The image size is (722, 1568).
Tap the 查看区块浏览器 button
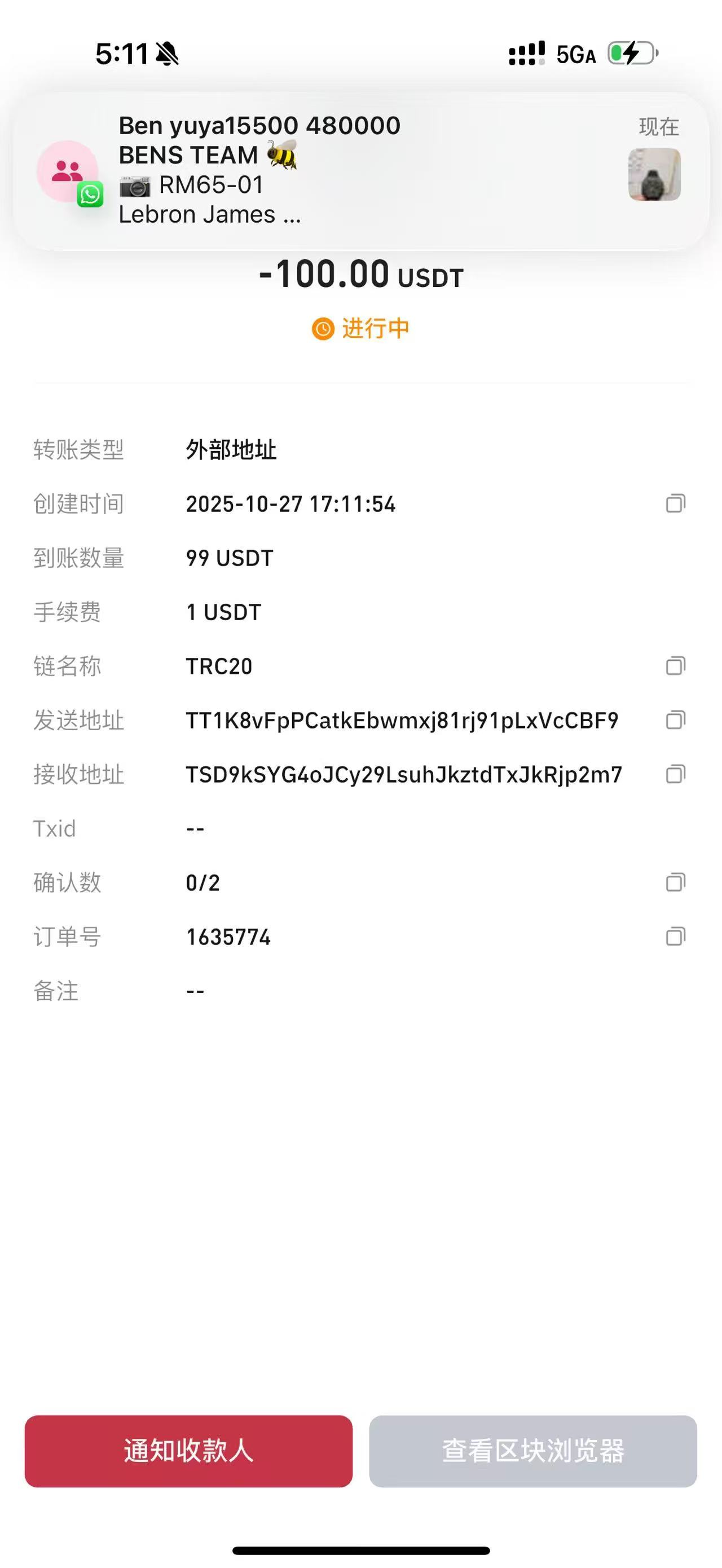click(532, 1451)
